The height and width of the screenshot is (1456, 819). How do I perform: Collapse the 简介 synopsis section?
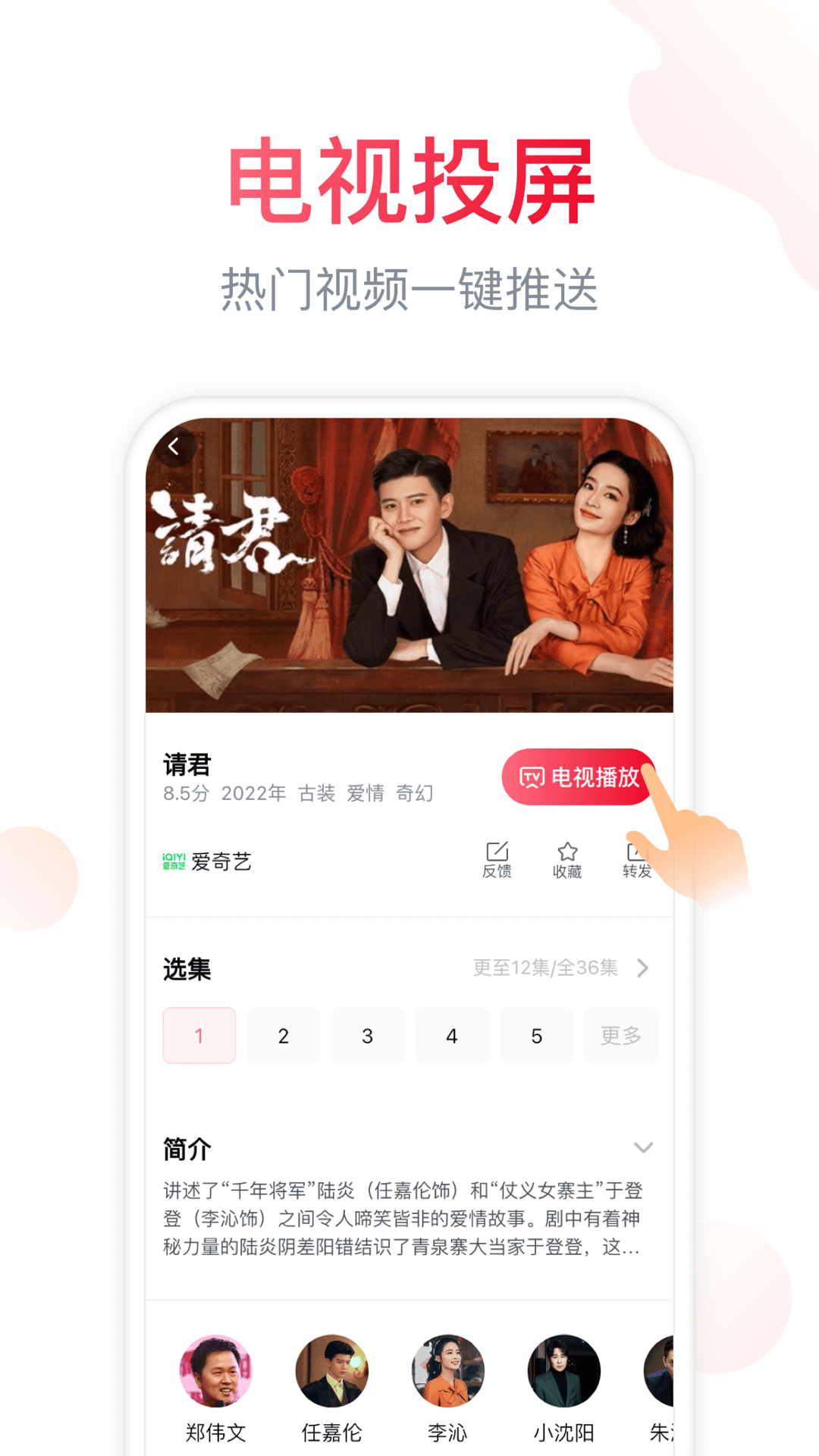pos(643,1149)
